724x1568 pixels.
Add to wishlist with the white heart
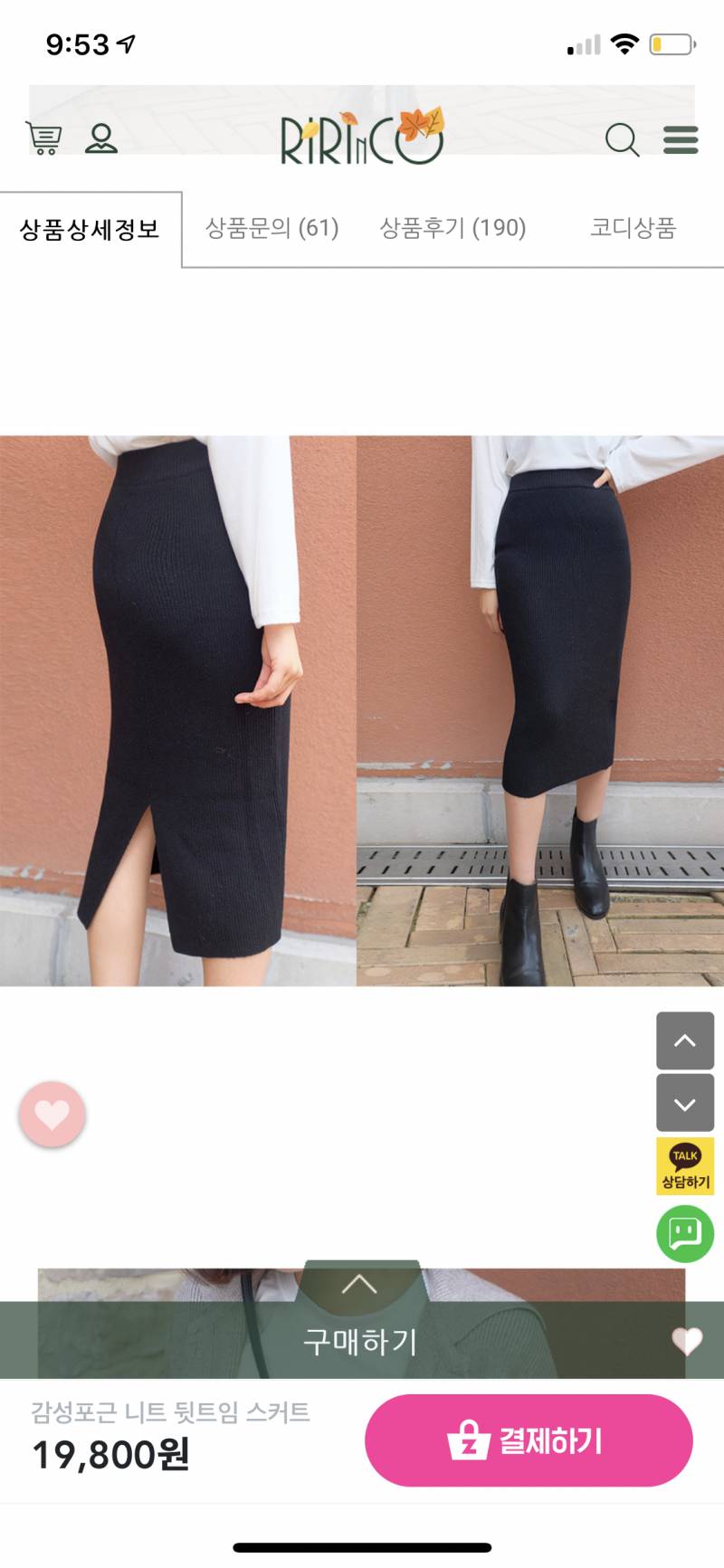tap(687, 1341)
